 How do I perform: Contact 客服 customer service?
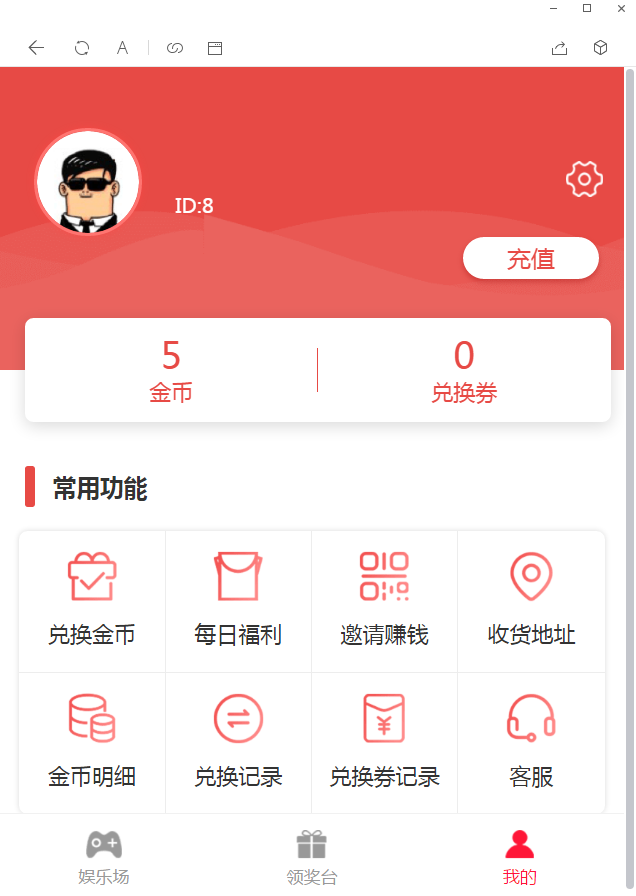531,742
